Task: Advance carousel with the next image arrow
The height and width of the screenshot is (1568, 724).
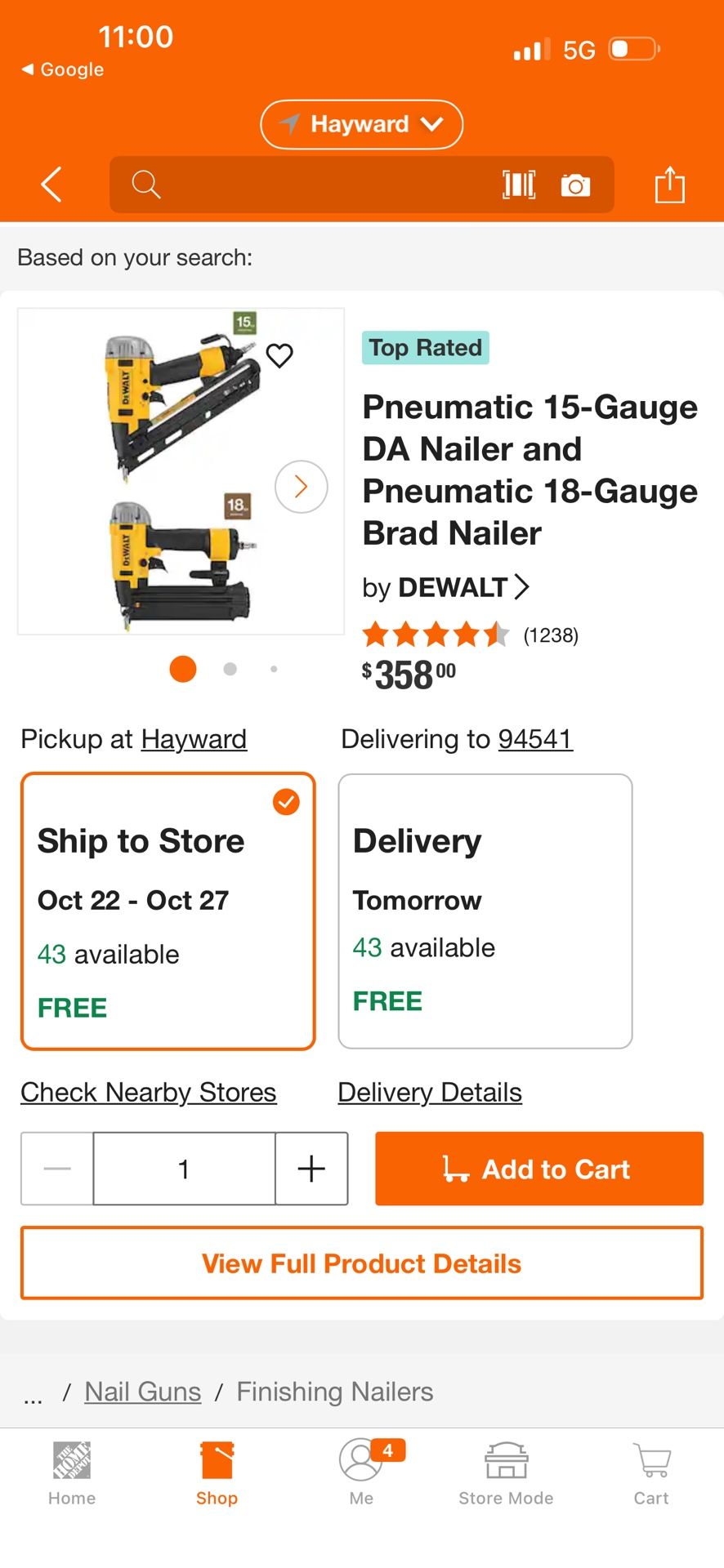Action: click(301, 487)
